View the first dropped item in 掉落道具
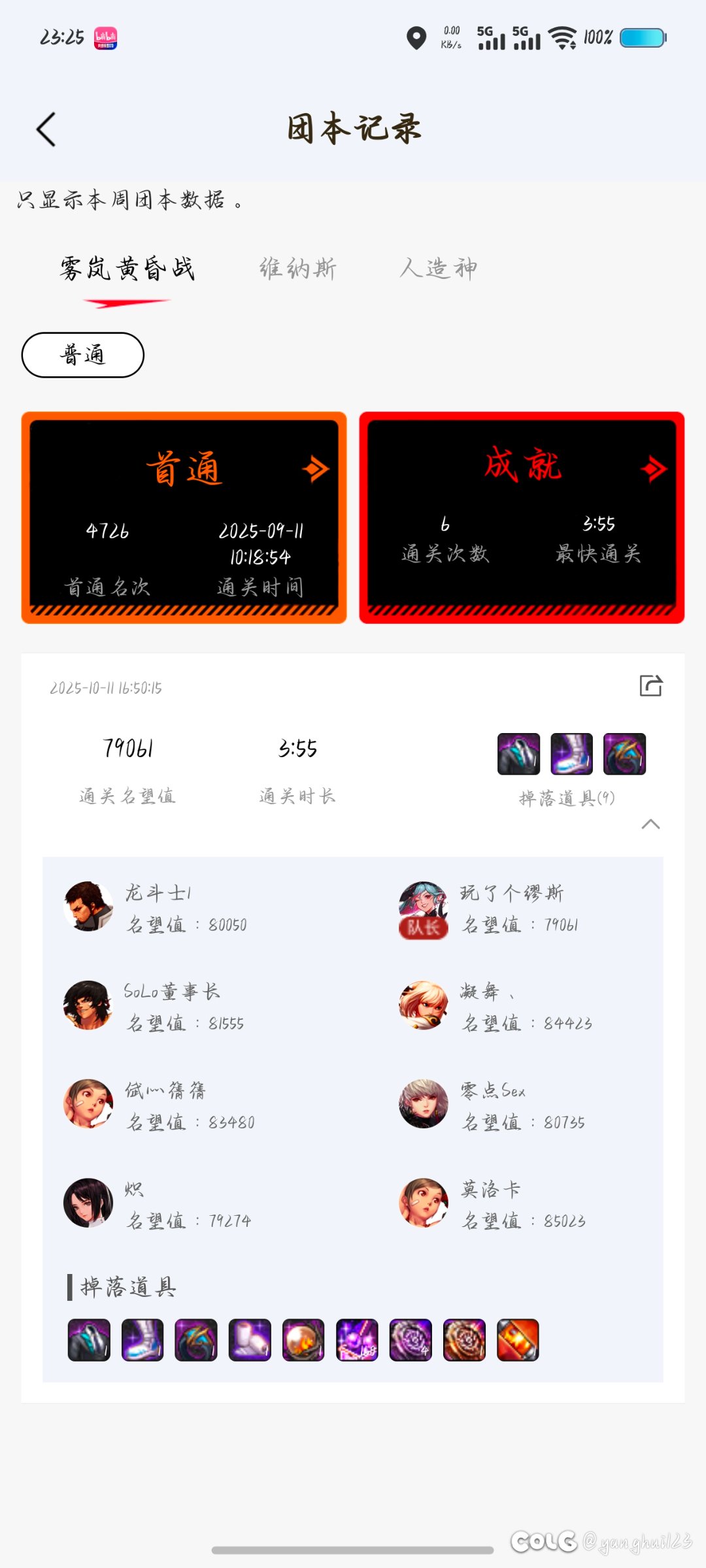The height and width of the screenshot is (1568, 706). [89, 1340]
